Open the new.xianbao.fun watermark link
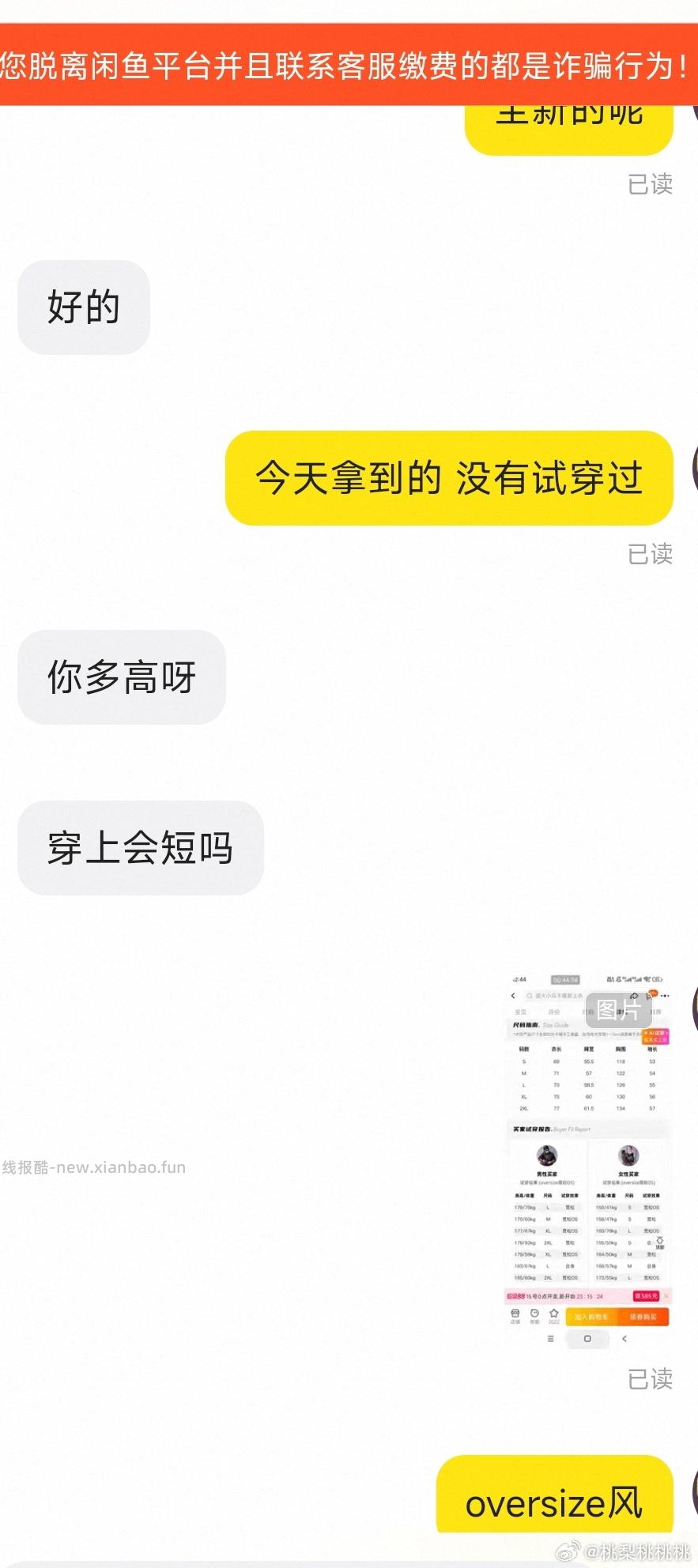Image resolution: width=698 pixels, height=1568 pixels. coord(95,1167)
